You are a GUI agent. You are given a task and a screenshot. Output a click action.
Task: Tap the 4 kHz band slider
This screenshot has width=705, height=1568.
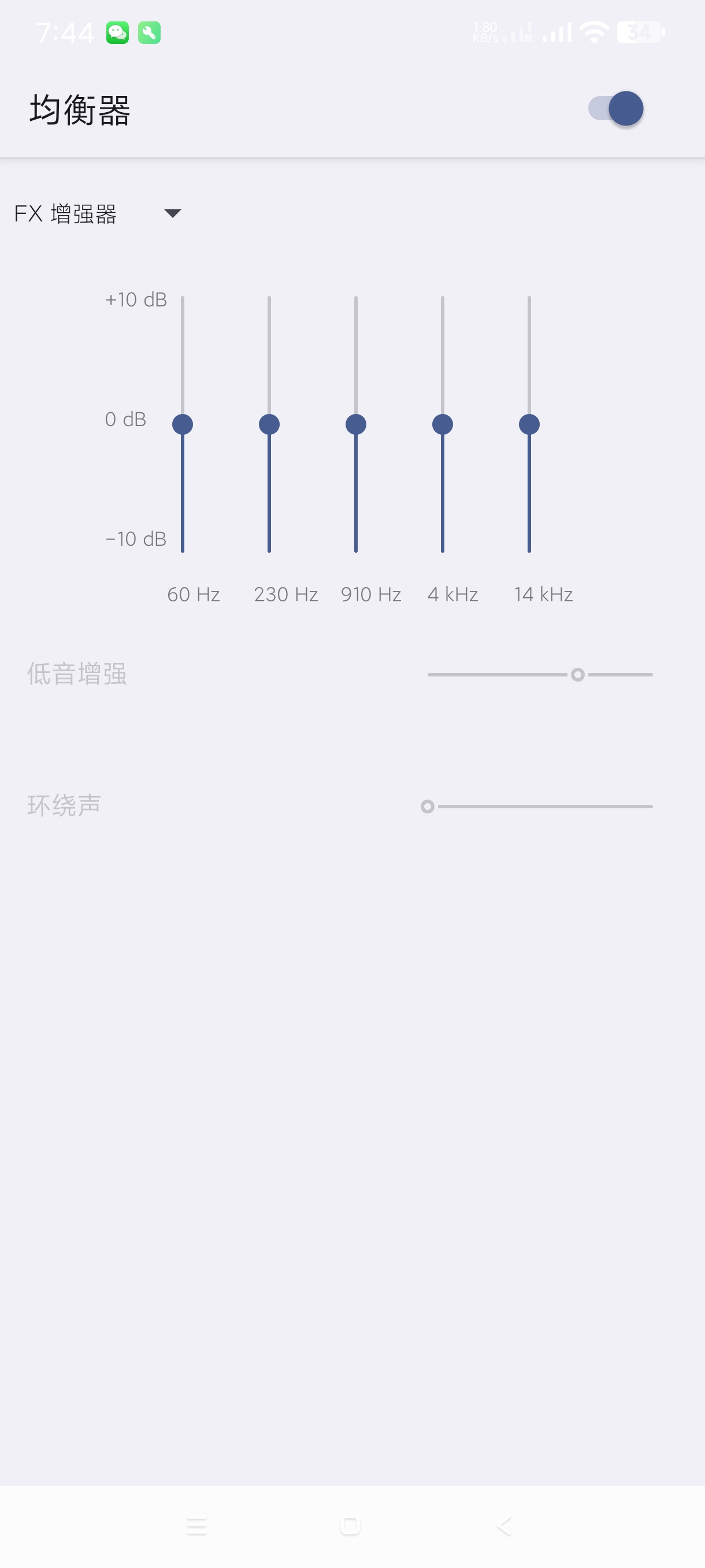click(442, 424)
